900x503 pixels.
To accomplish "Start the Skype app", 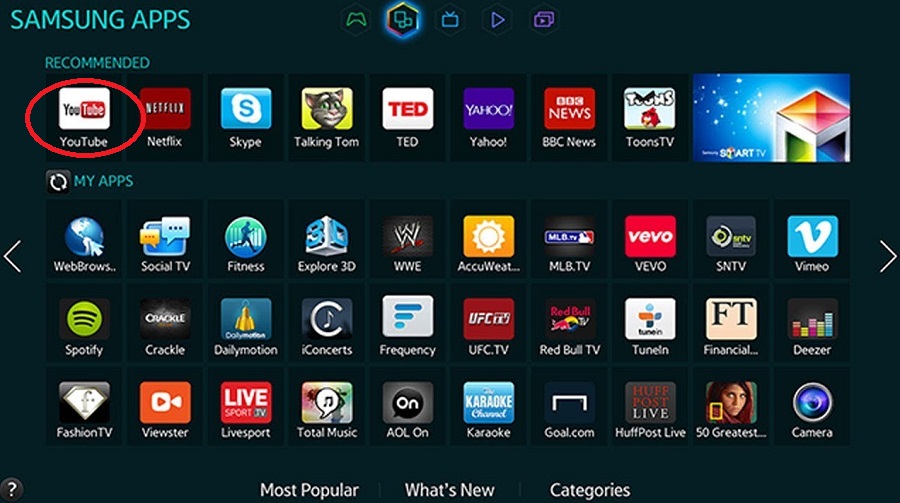I will point(245,117).
